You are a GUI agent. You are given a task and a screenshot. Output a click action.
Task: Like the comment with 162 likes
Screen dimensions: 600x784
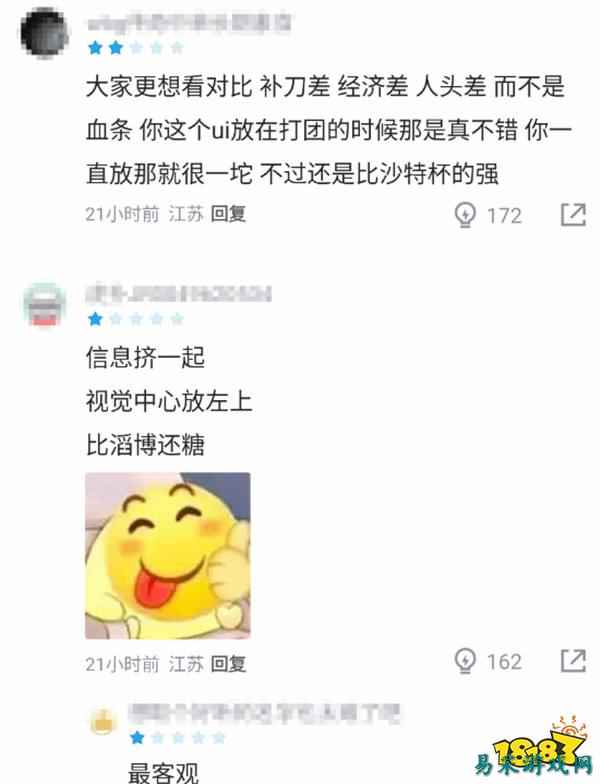pyautogui.click(x=464, y=661)
